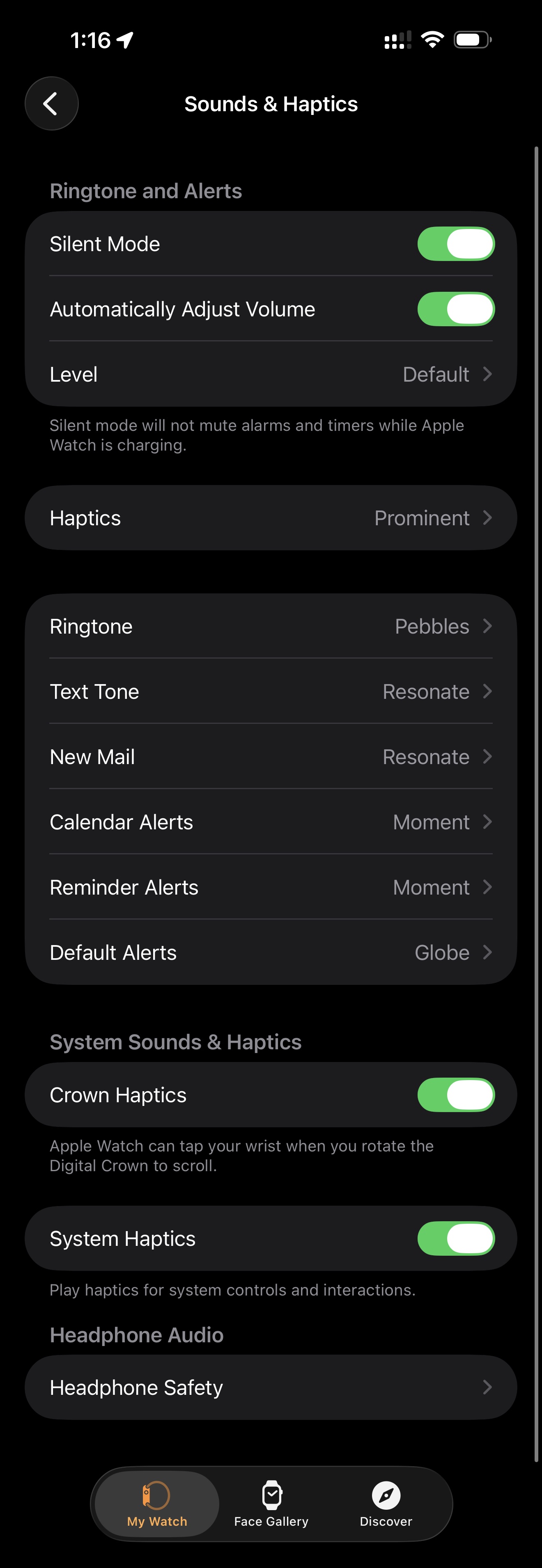542x1568 pixels.
Task: Open the Level setting
Action: (271, 374)
